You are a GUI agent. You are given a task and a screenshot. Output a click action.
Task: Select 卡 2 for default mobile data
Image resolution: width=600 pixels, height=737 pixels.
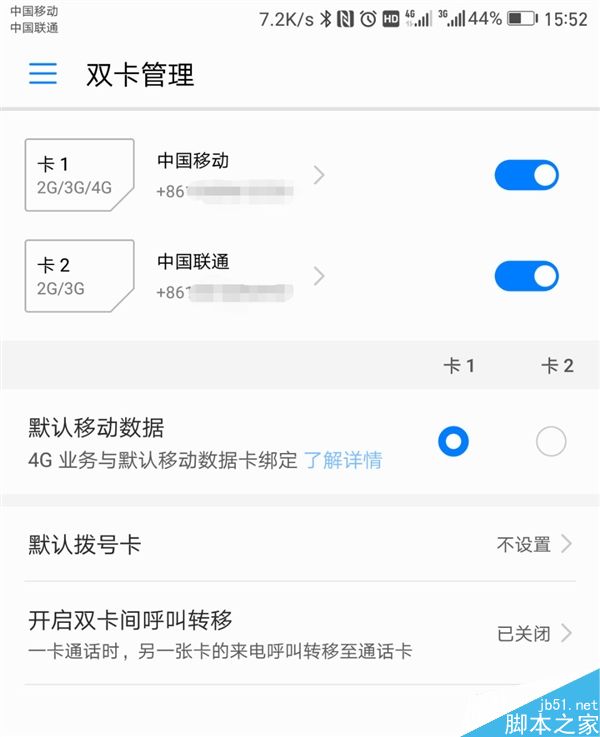tap(551, 440)
